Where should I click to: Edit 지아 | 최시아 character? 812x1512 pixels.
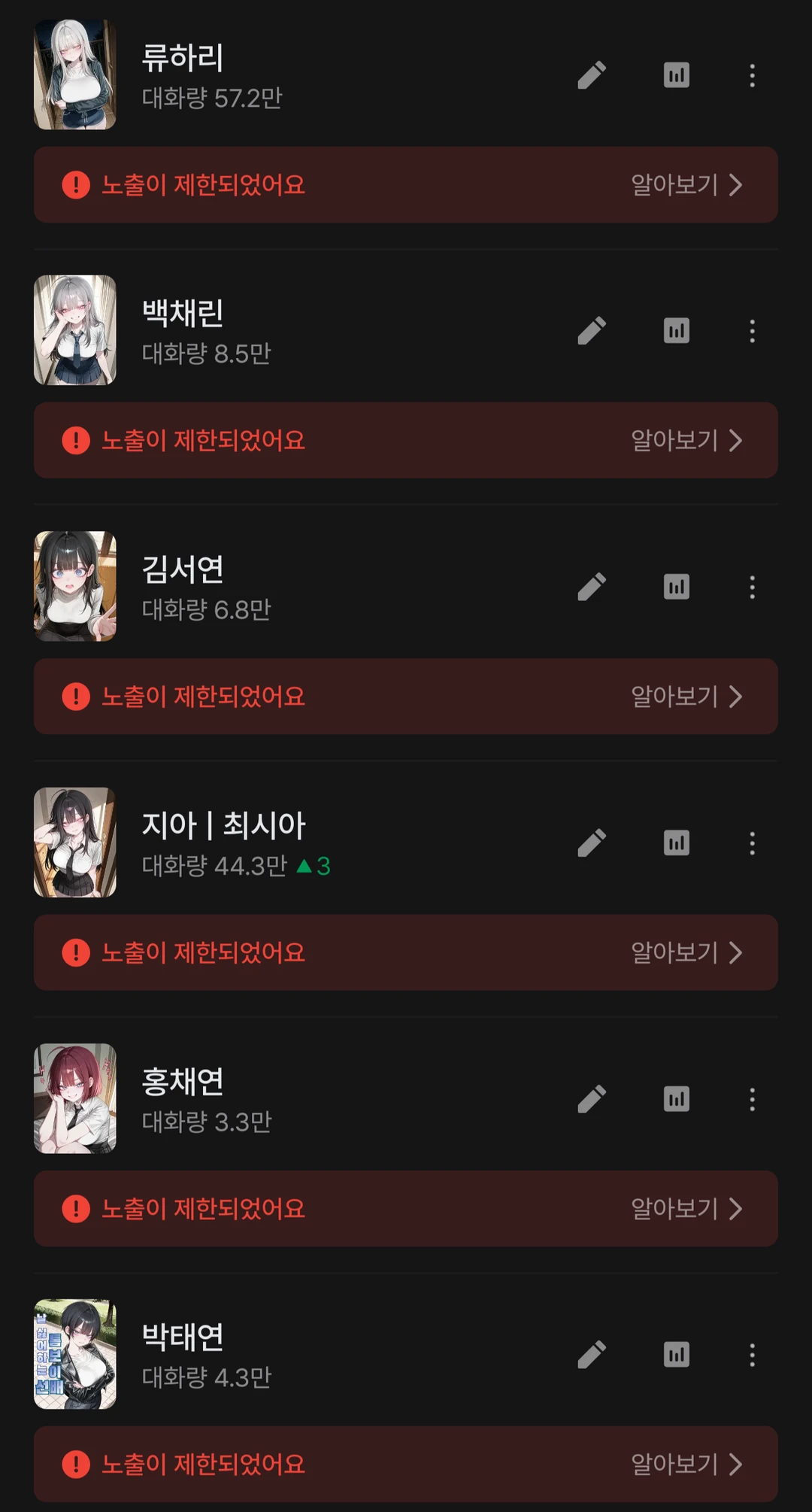pos(592,843)
